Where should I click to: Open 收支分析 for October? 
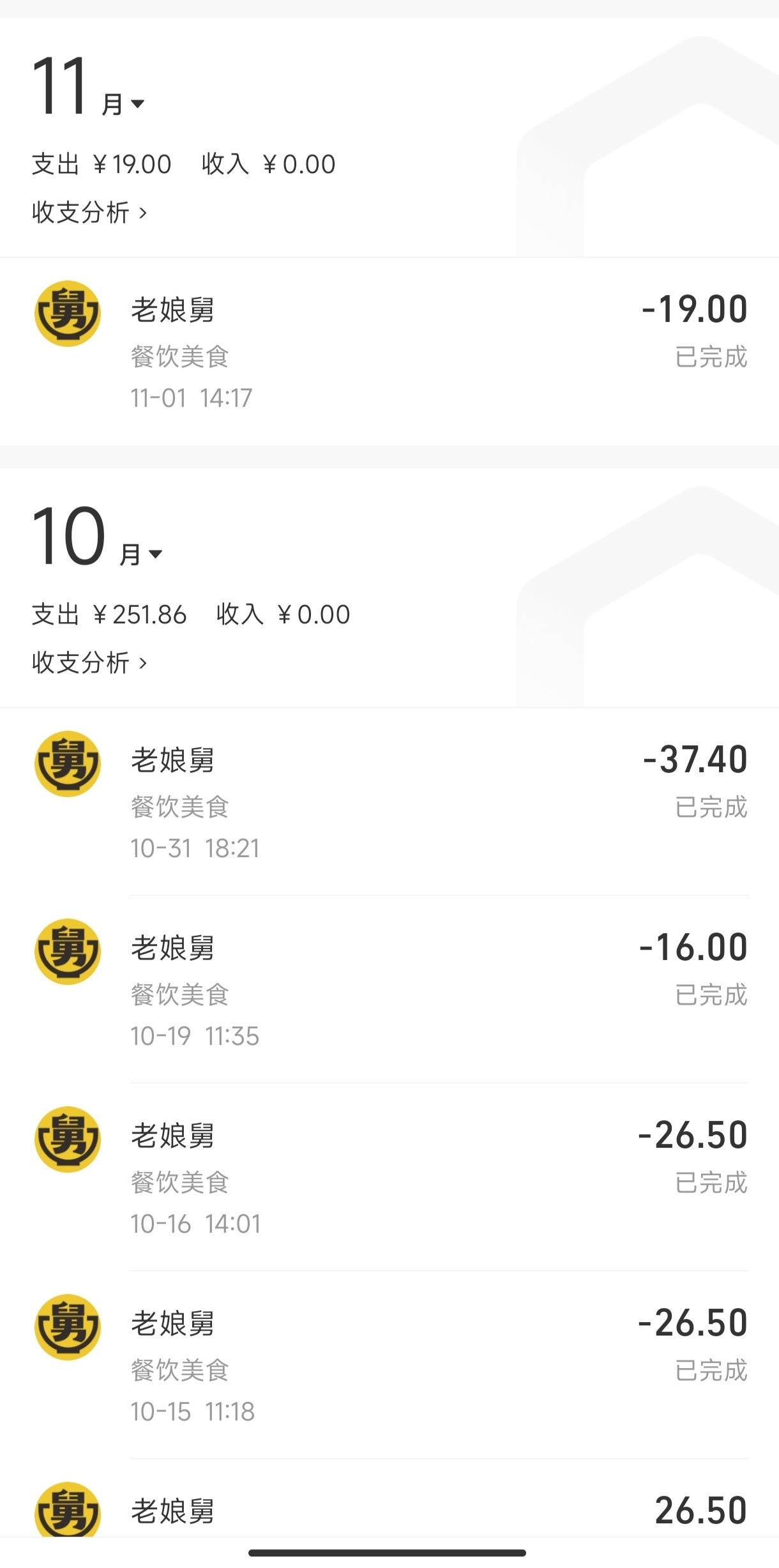[89, 662]
